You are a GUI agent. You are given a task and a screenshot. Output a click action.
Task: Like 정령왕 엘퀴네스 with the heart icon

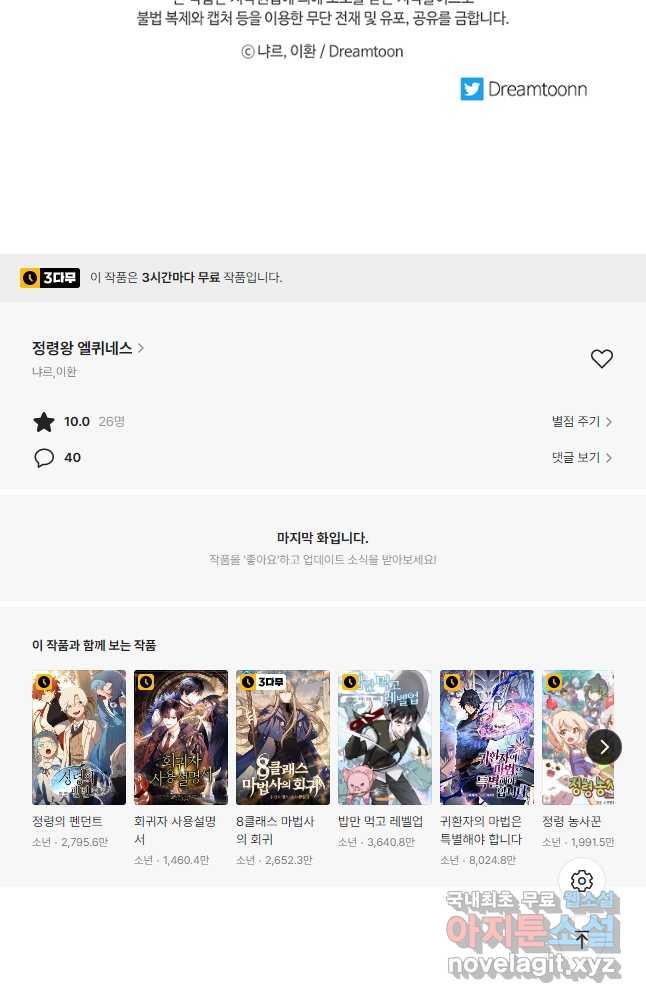click(x=601, y=359)
